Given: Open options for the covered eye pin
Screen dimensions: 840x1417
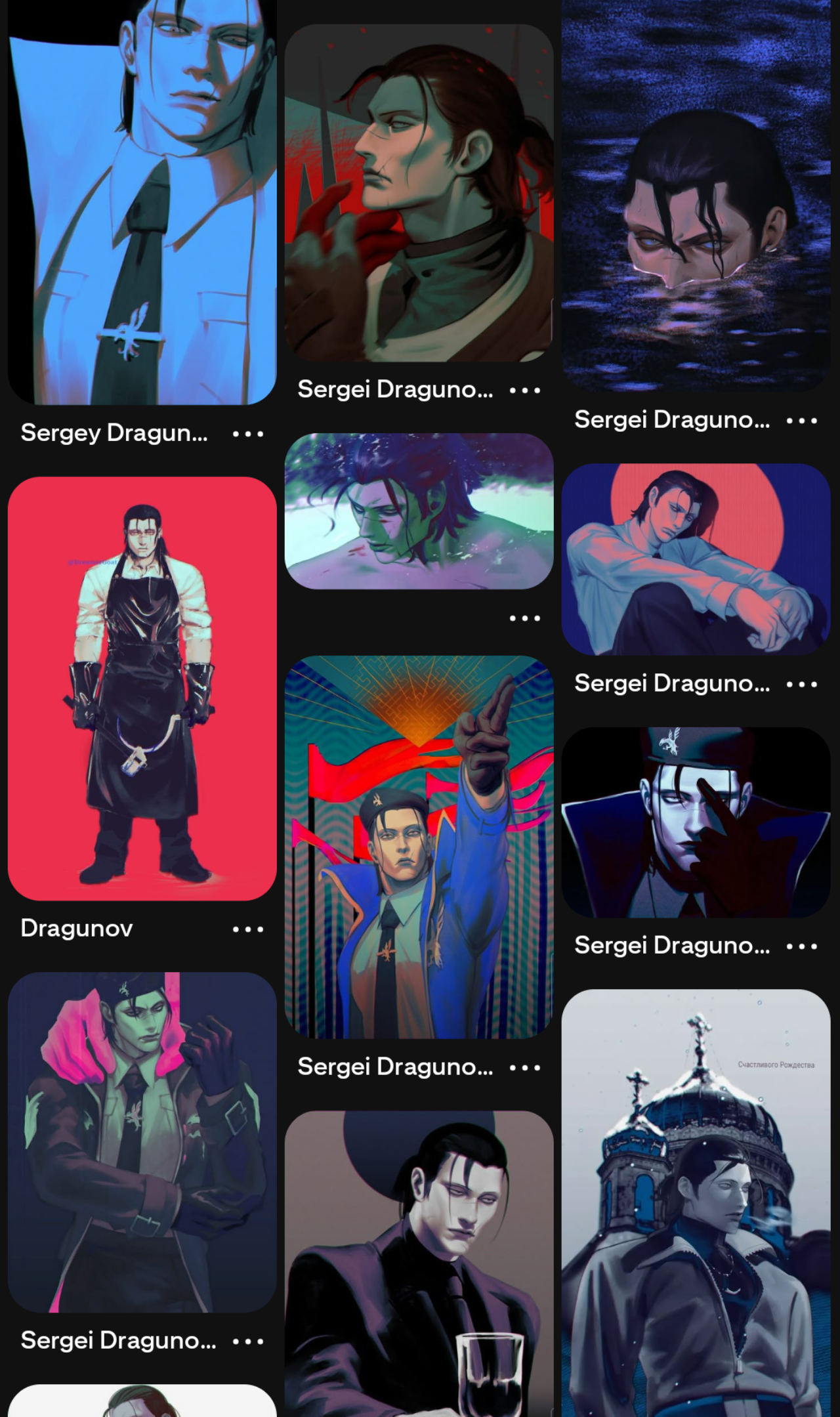Looking at the screenshot, I should point(802,946).
